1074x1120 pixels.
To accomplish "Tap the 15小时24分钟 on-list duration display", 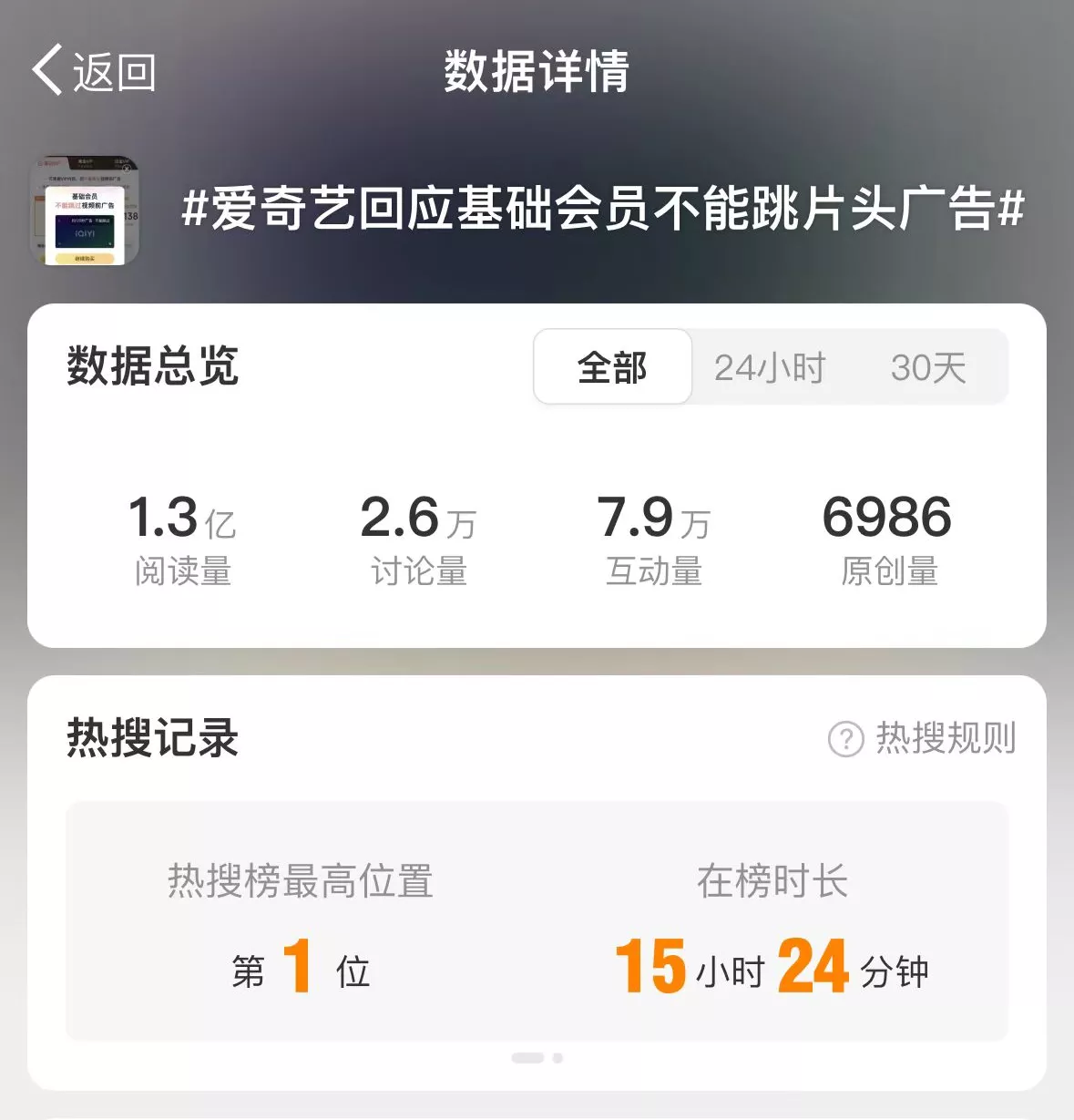I will 772,968.
